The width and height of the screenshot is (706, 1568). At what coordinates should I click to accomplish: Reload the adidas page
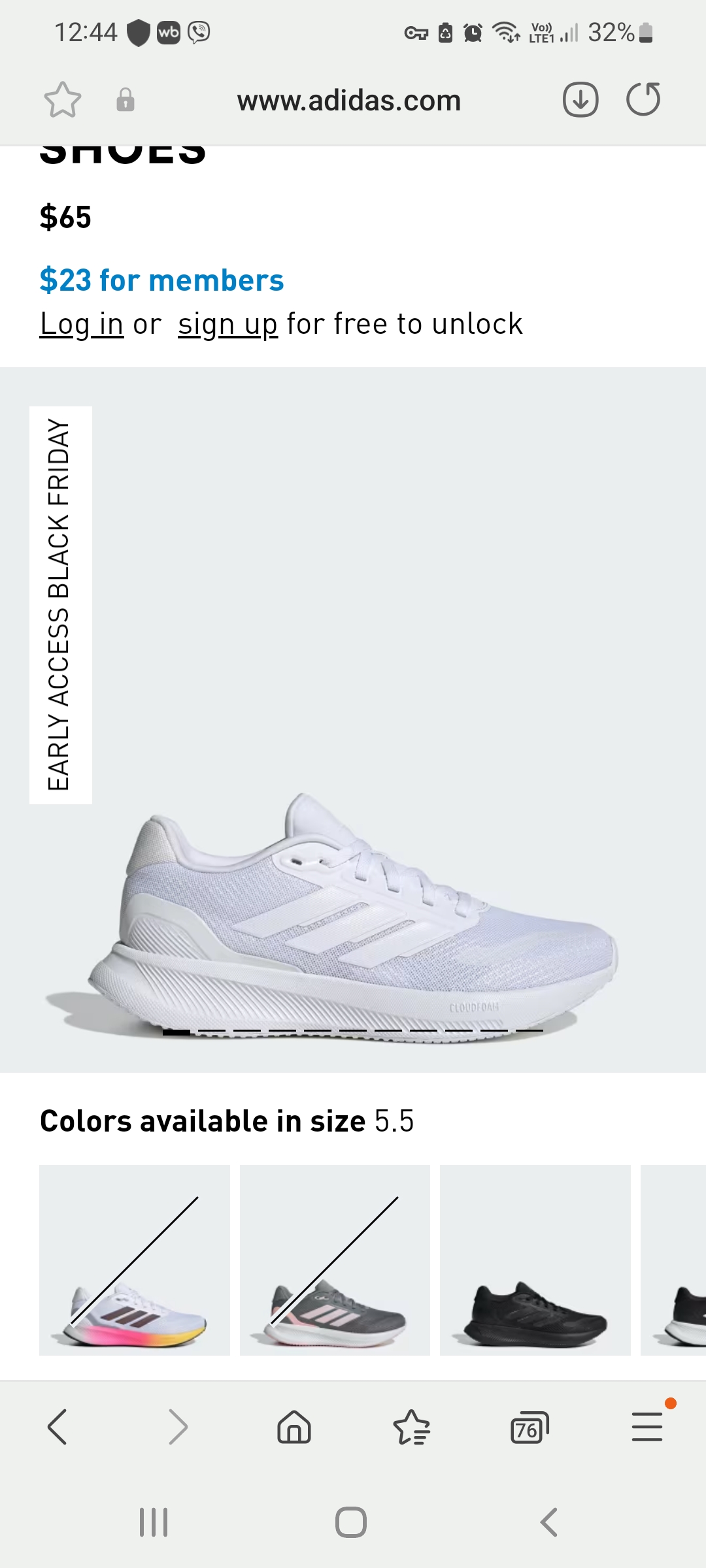coord(643,100)
